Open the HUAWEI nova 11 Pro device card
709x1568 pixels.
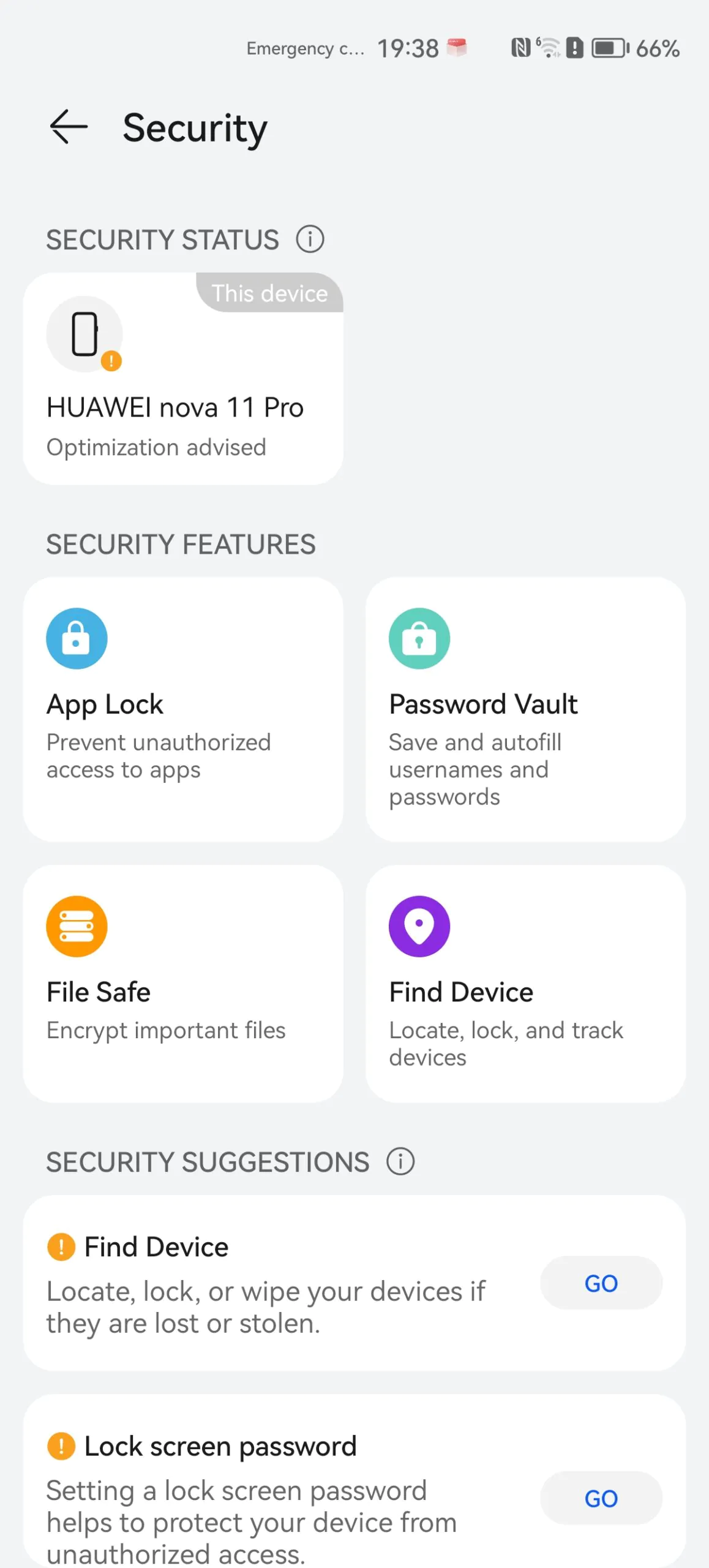[x=183, y=379]
